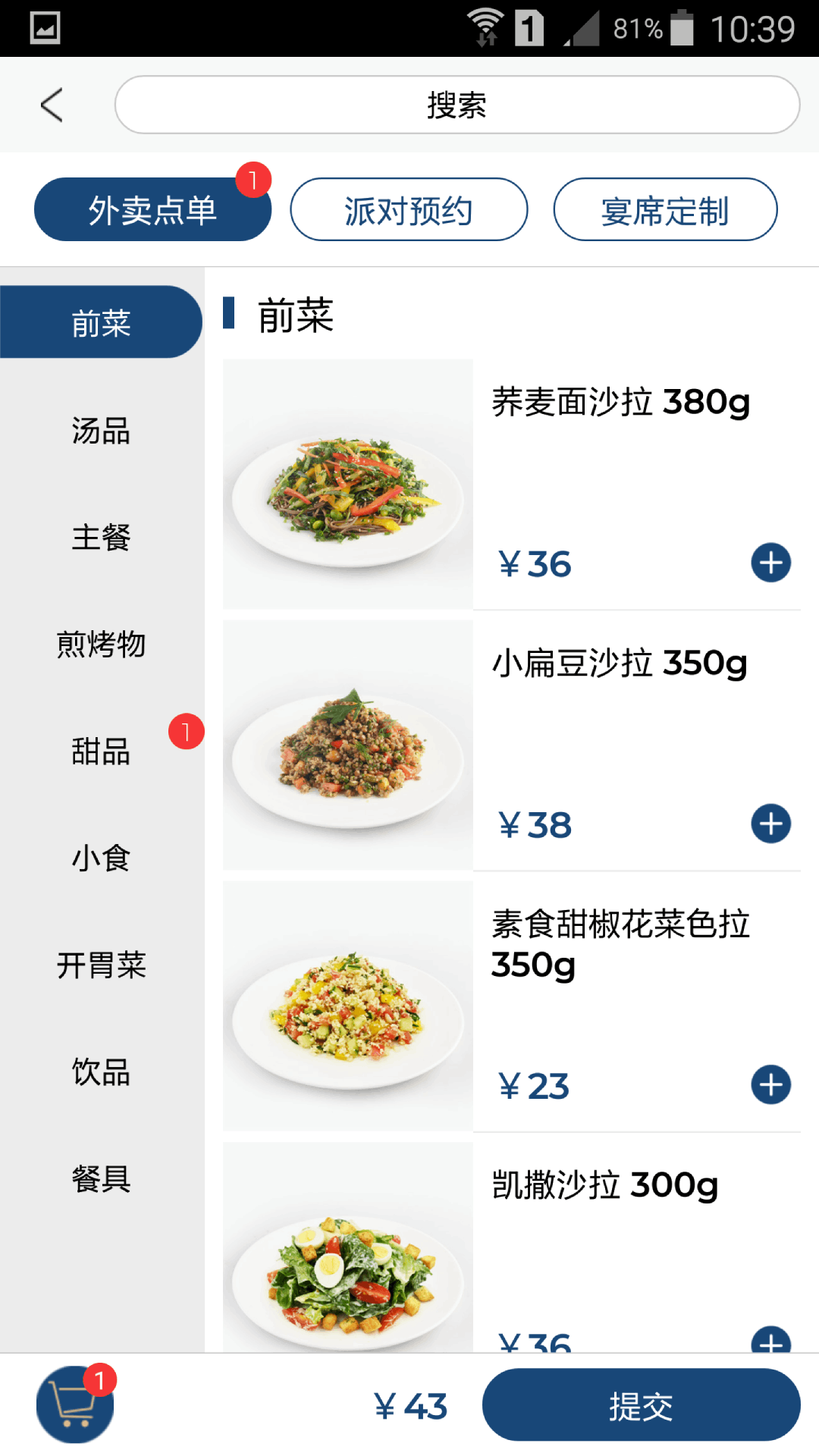Tap the back arrow icon
This screenshot has height=1456, width=819.
pyautogui.click(x=51, y=104)
